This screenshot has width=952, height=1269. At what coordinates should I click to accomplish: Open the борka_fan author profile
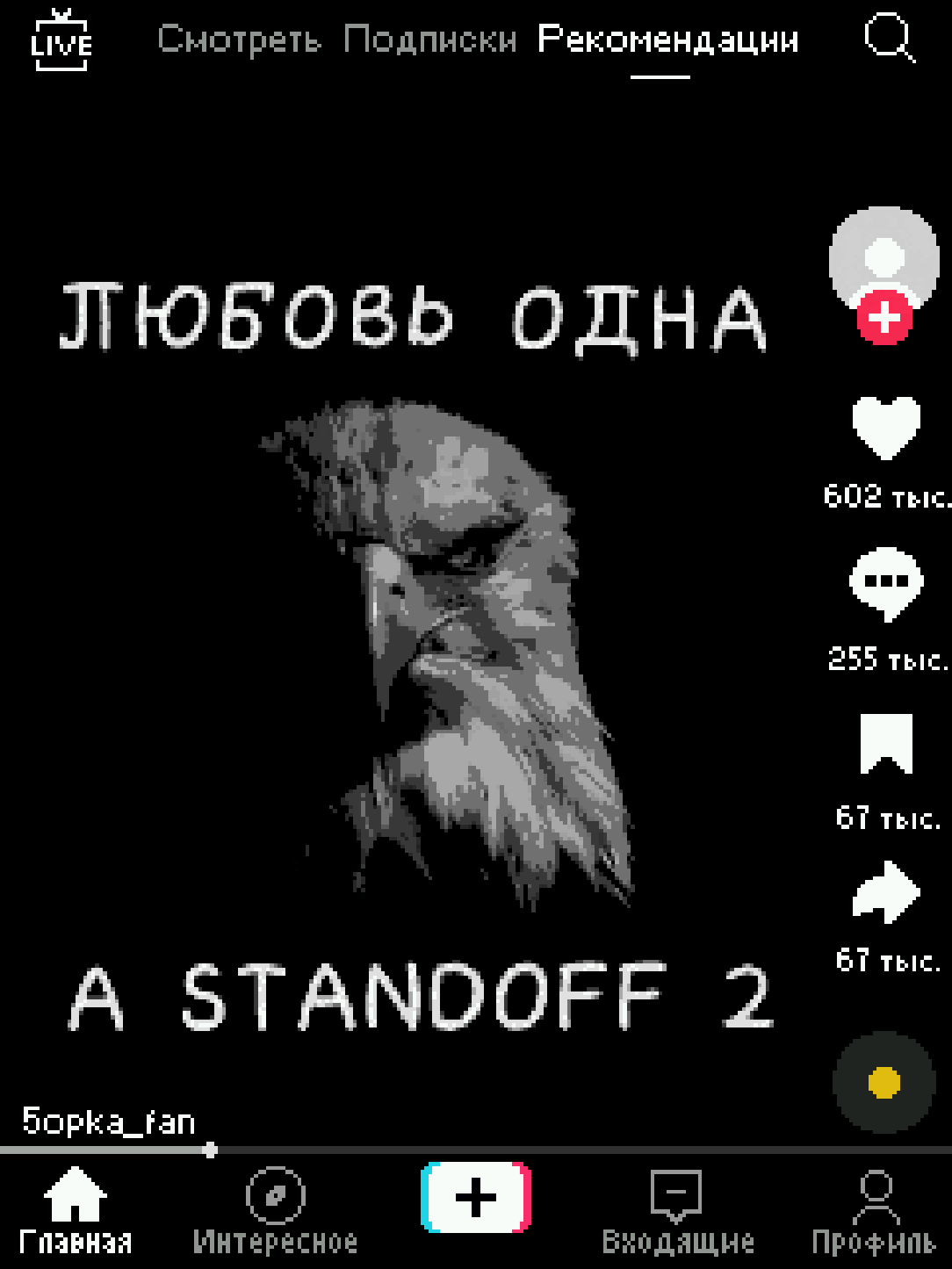[x=108, y=1121]
